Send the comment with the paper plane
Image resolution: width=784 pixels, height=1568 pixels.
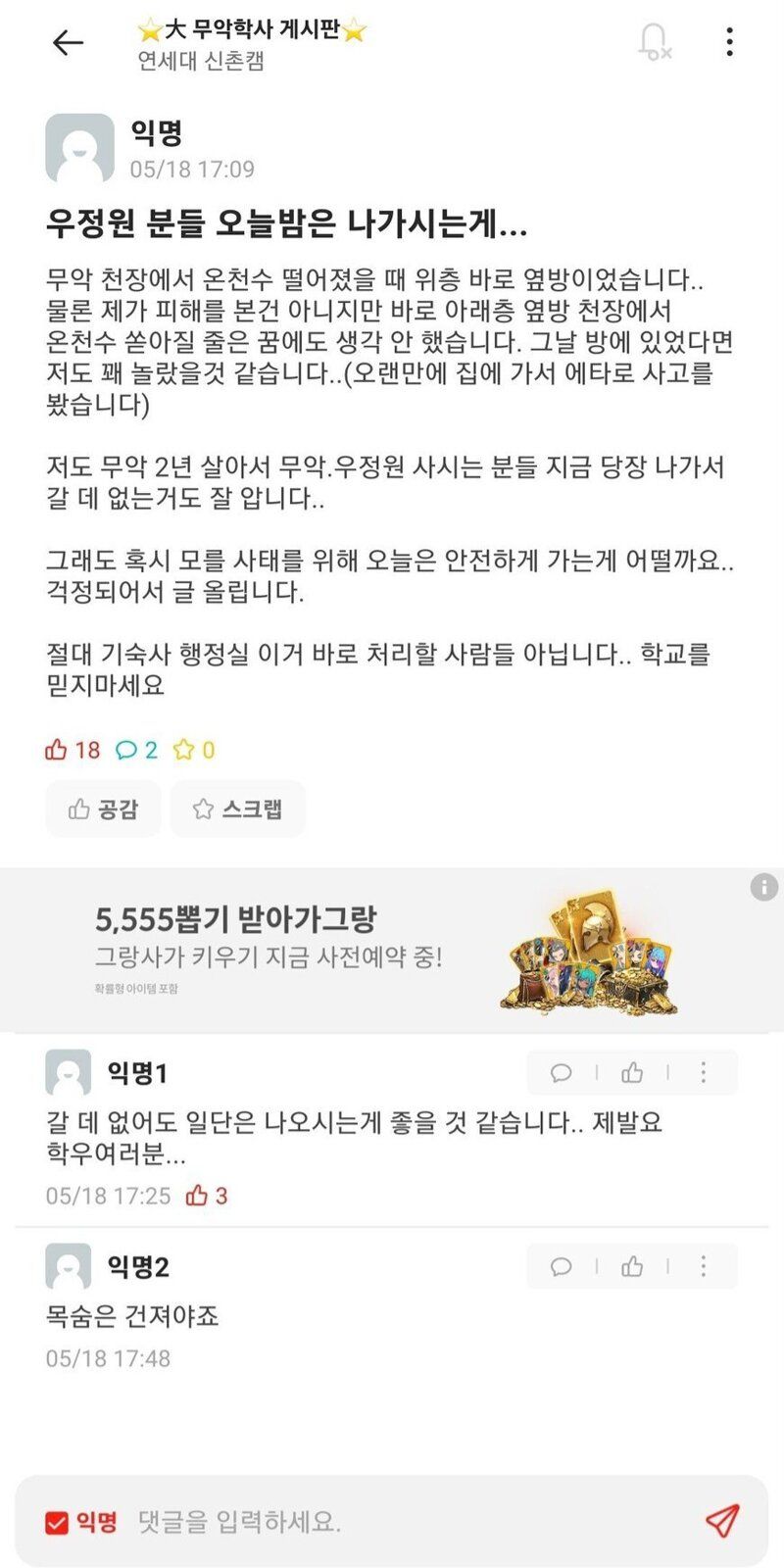722,1521
